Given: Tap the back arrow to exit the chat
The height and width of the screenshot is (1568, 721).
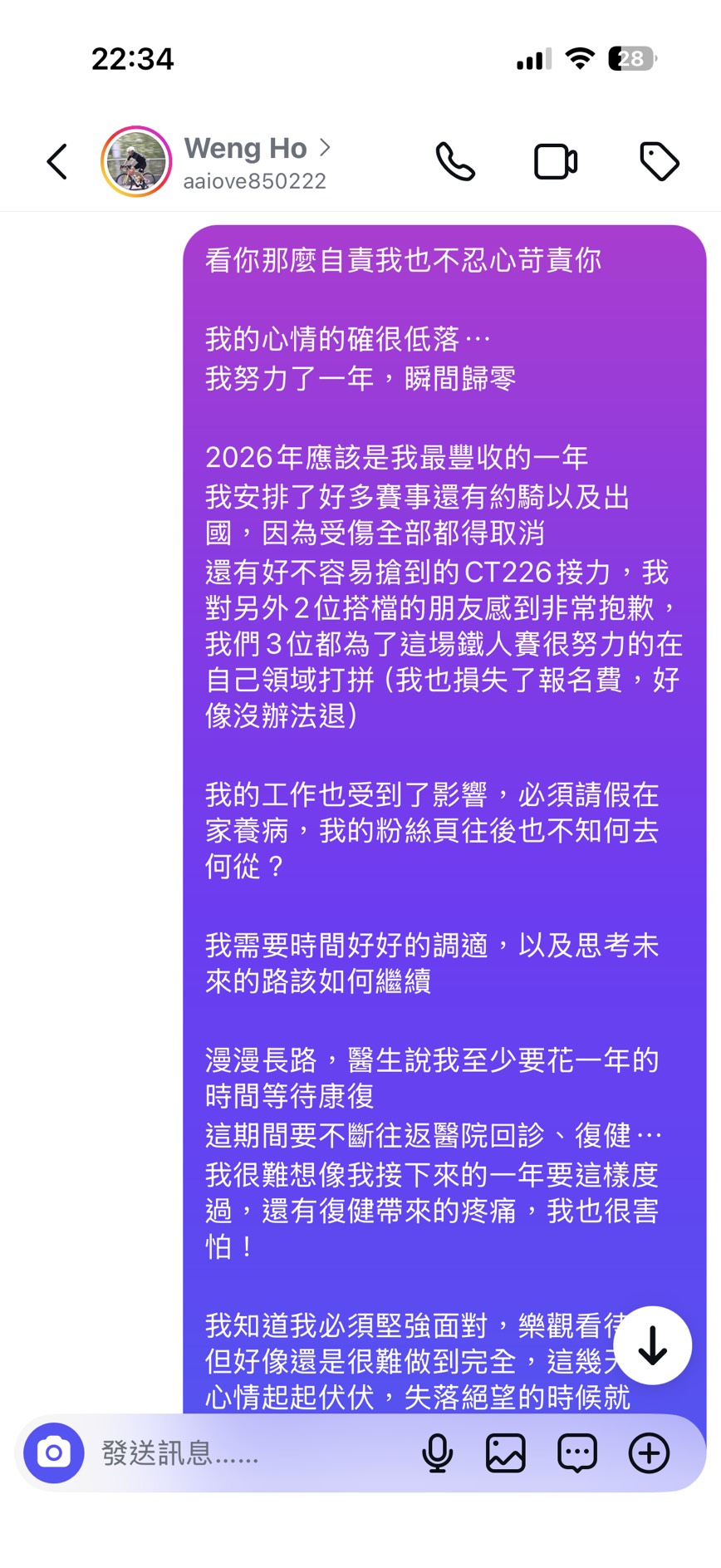Looking at the screenshot, I should pyautogui.click(x=56, y=161).
